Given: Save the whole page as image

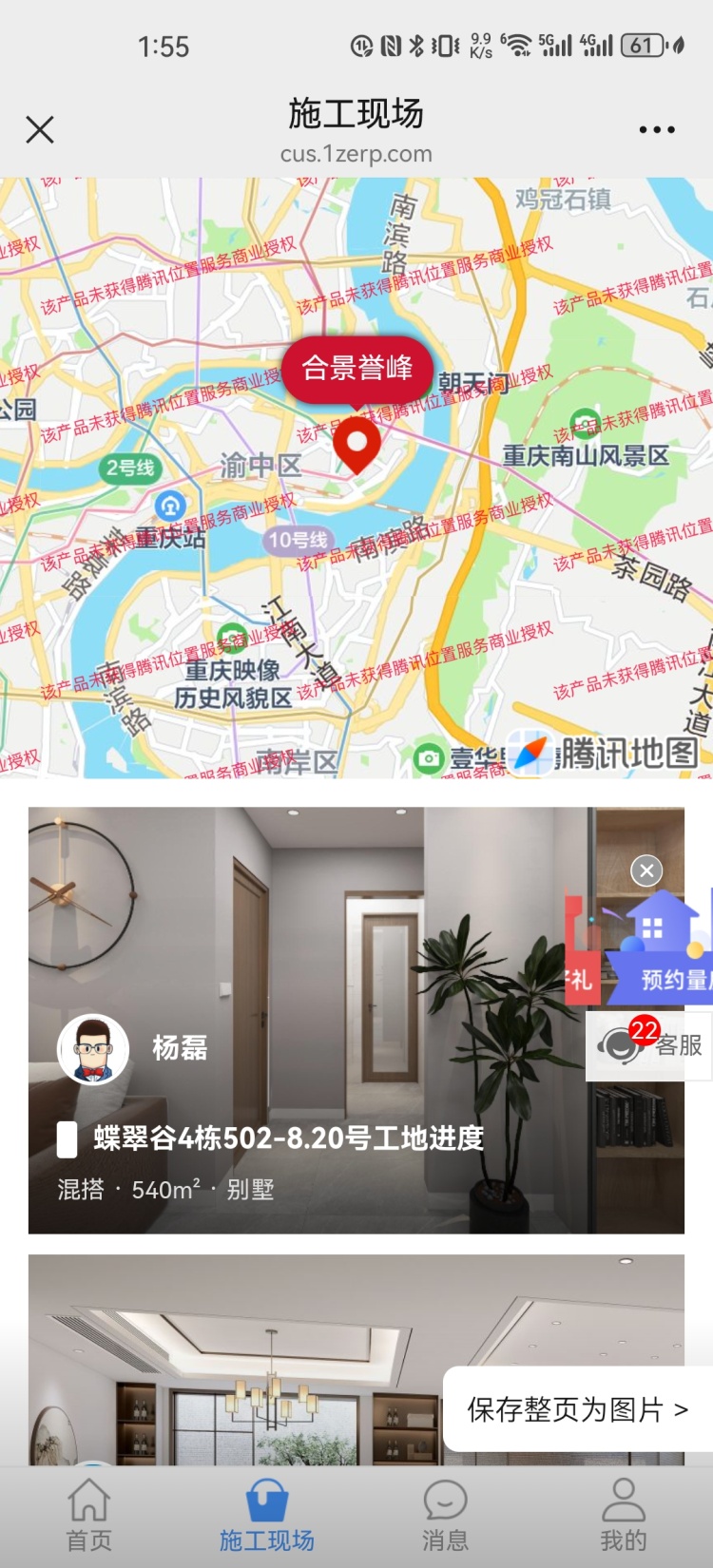Looking at the screenshot, I should coord(576,1409).
